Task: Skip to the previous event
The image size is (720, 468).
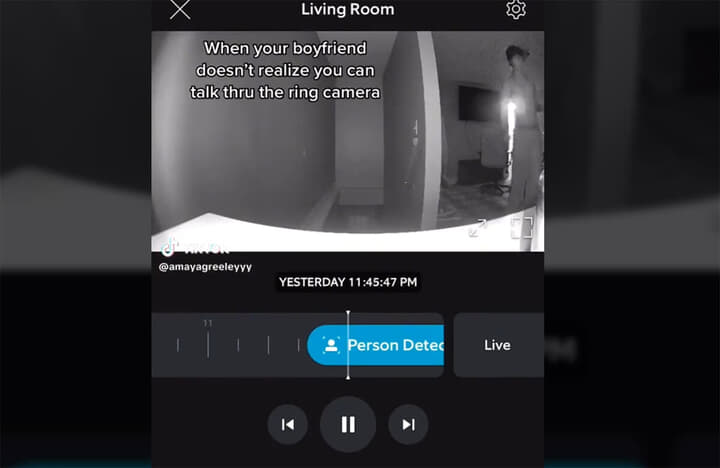Action: 288,424
